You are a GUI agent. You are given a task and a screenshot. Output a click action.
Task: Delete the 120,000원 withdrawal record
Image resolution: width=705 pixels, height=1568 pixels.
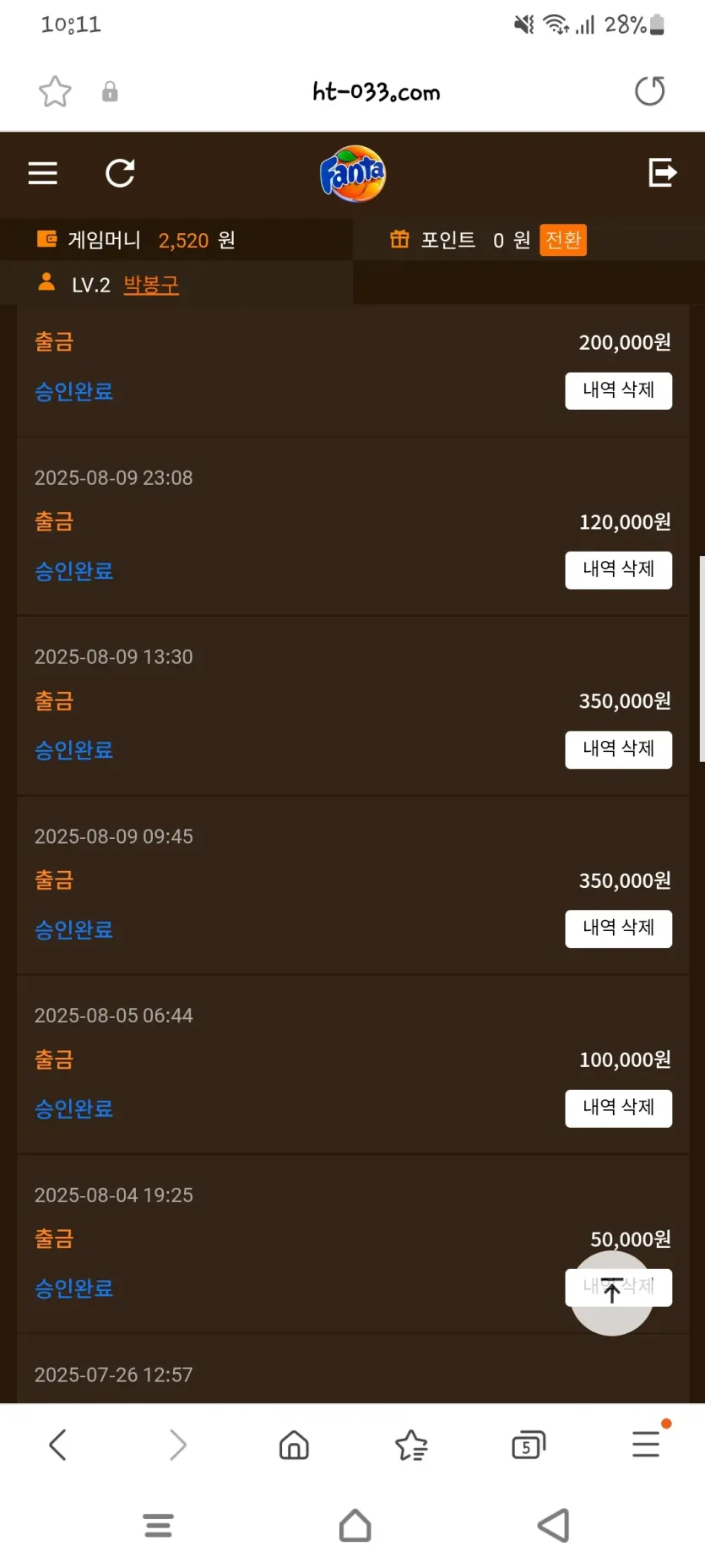click(x=618, y=569)
